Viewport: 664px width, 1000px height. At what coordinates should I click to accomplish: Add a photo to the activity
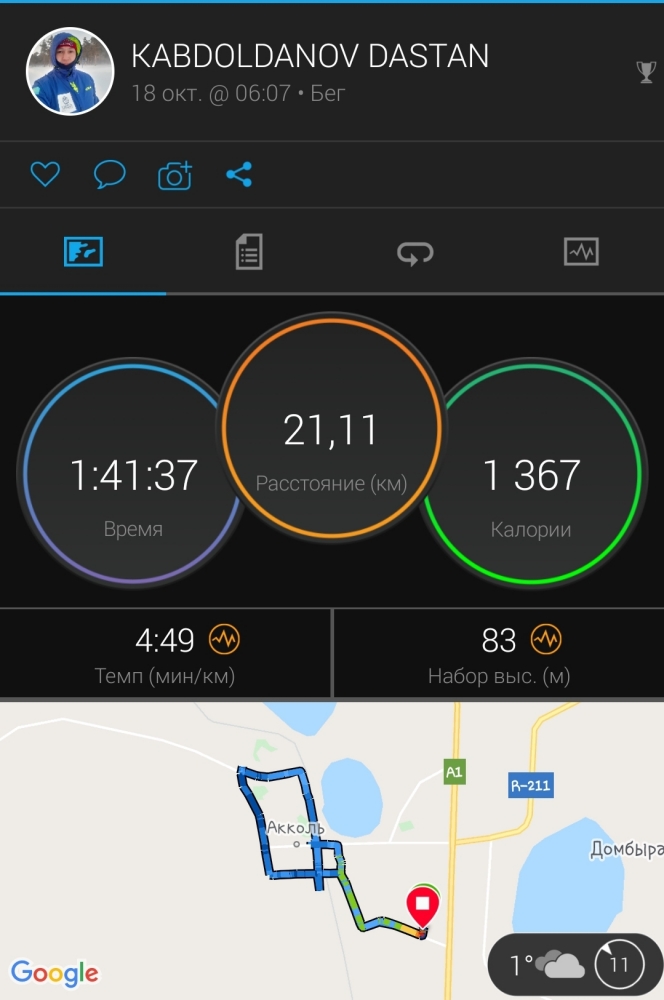pos(174,176)
